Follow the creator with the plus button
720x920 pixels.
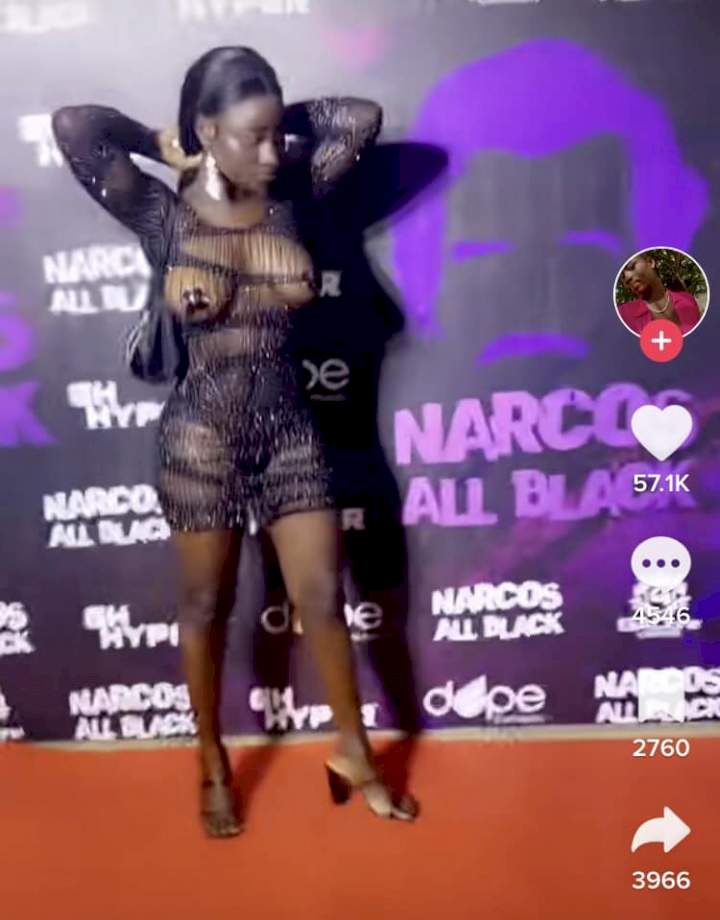coord(660,342)
